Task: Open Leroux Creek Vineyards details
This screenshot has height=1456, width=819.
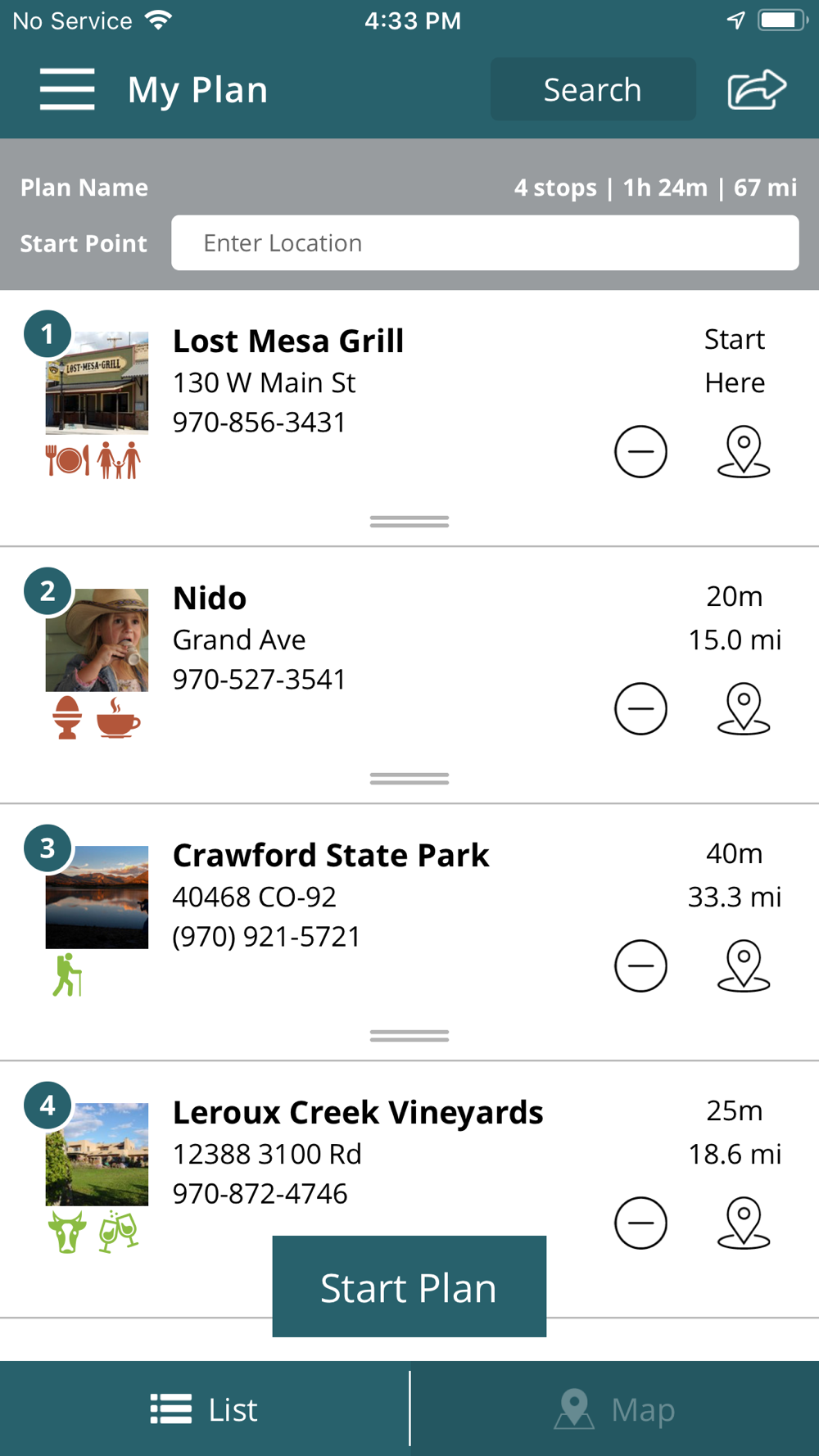Action: (x=358, y=1113)
